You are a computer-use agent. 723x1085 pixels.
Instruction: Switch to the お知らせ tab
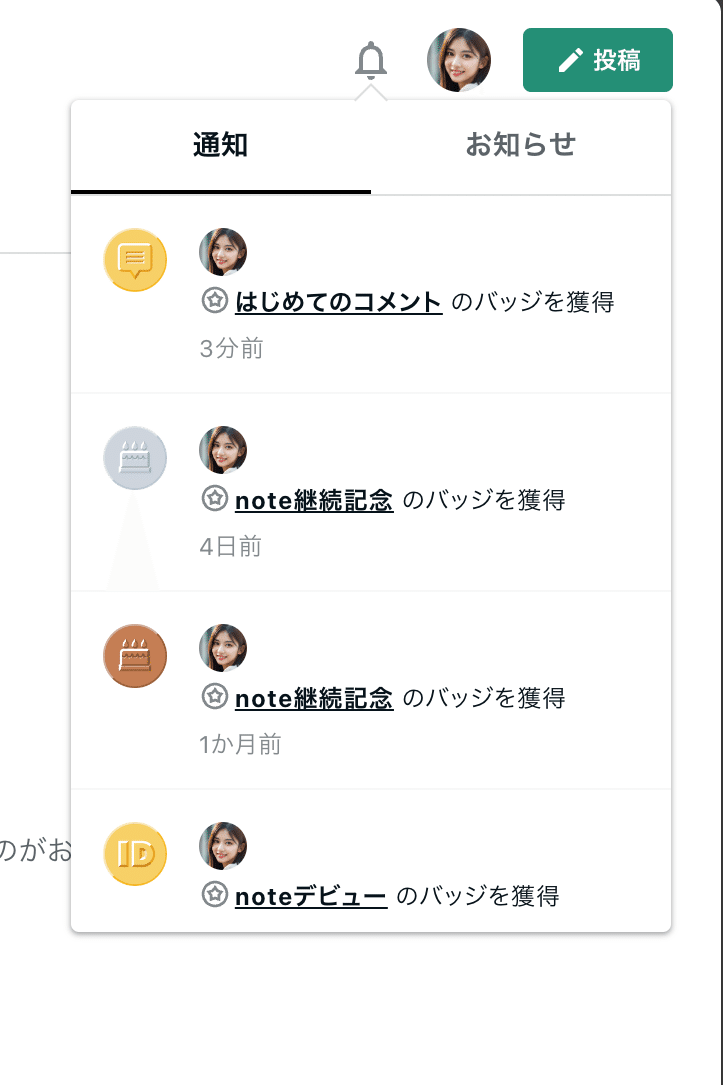(520, 145)
